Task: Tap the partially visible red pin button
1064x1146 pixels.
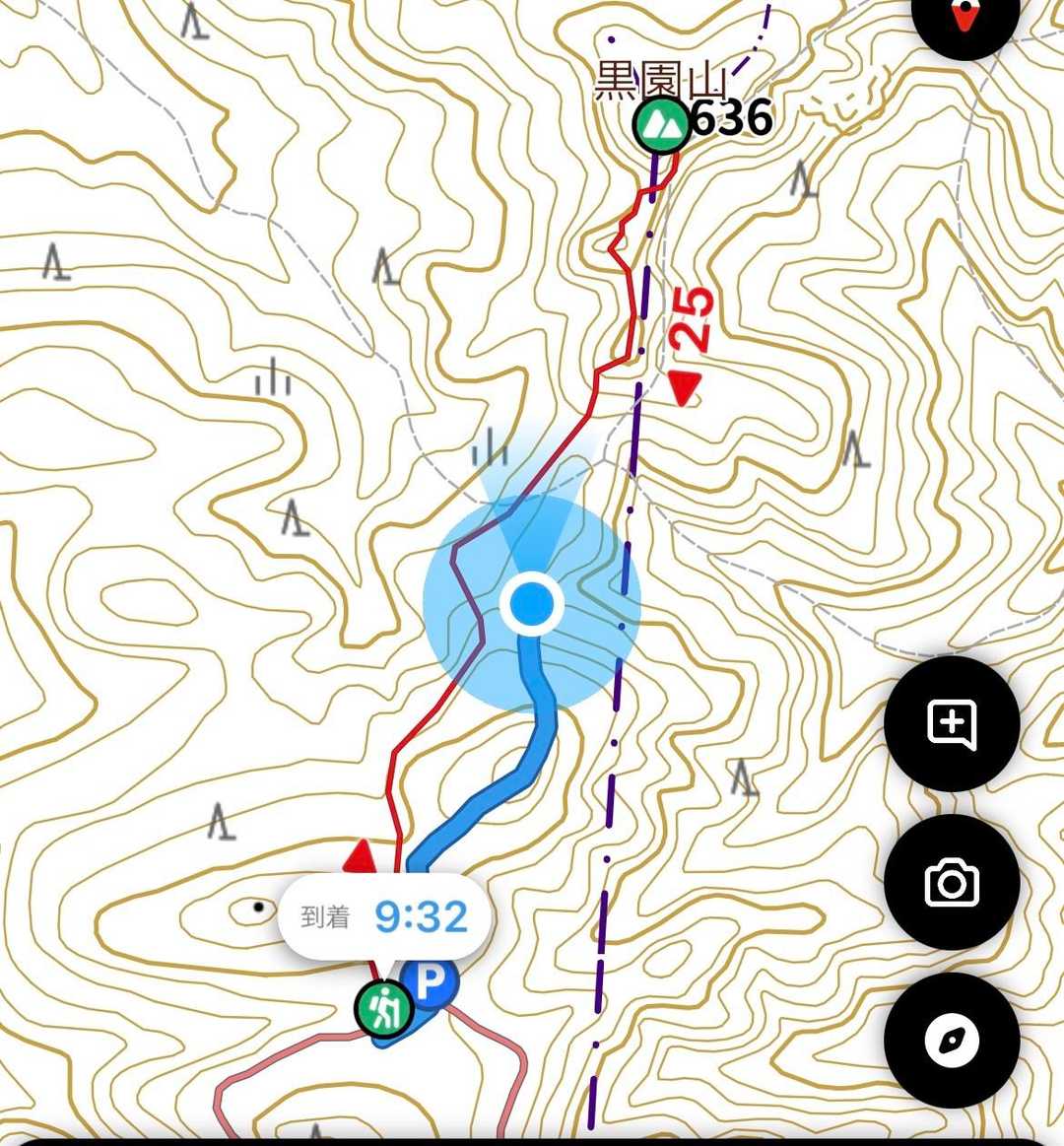Action: pyautogui.click(x=966, y=16)
